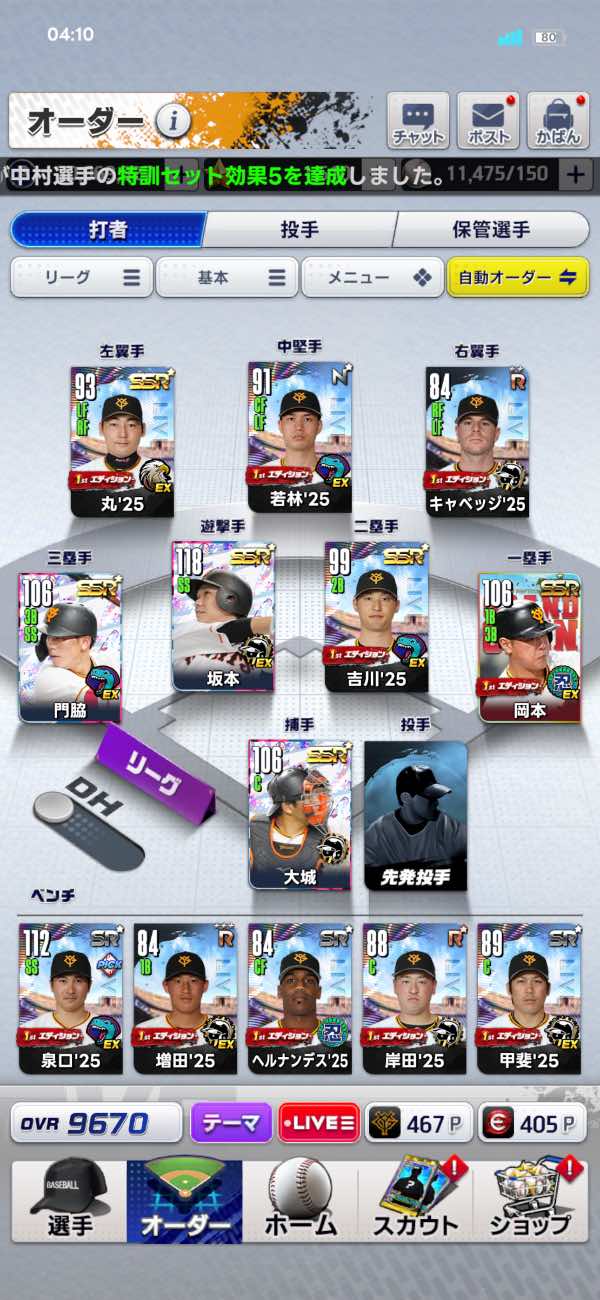
Task: Open the 基本 dropdown
Action: 227,278
